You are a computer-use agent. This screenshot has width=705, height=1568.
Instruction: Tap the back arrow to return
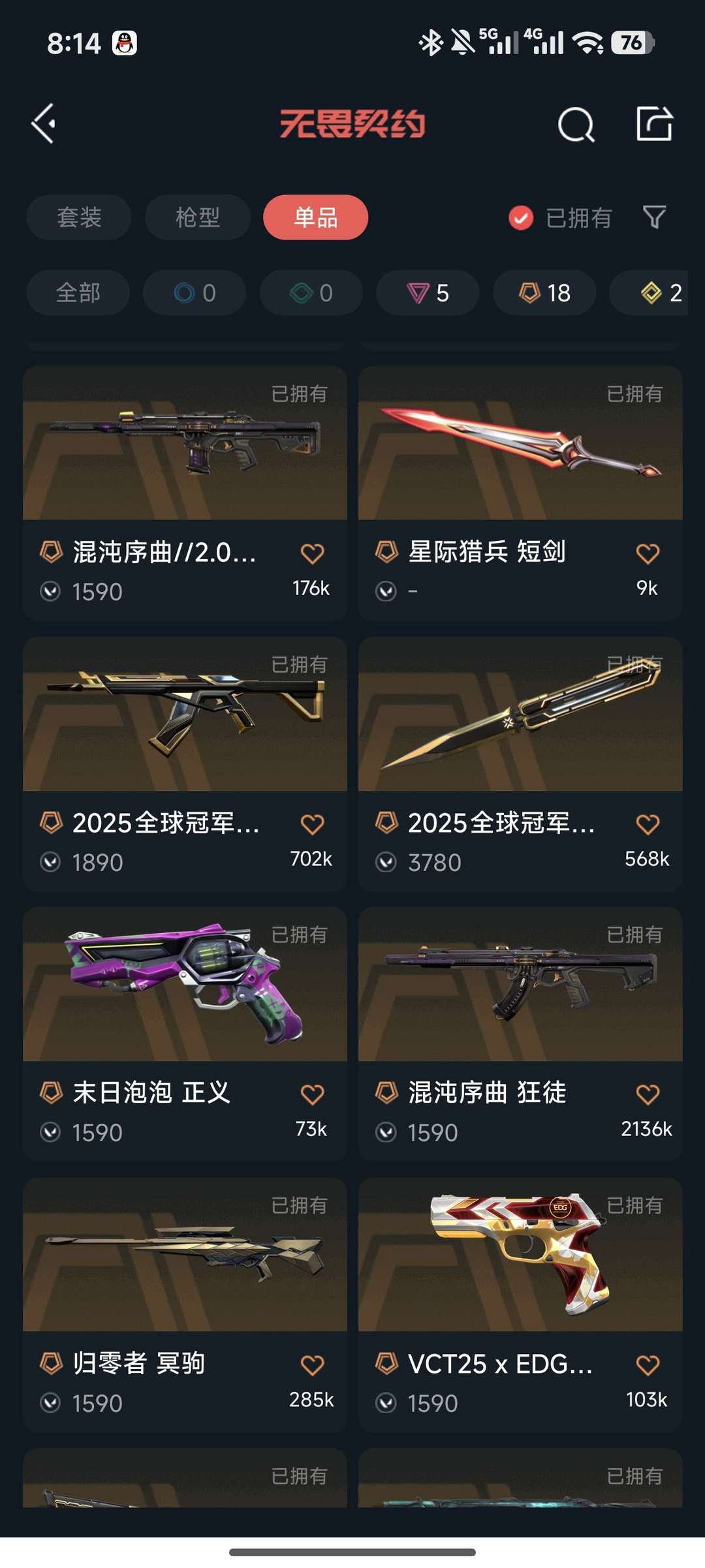44,123
